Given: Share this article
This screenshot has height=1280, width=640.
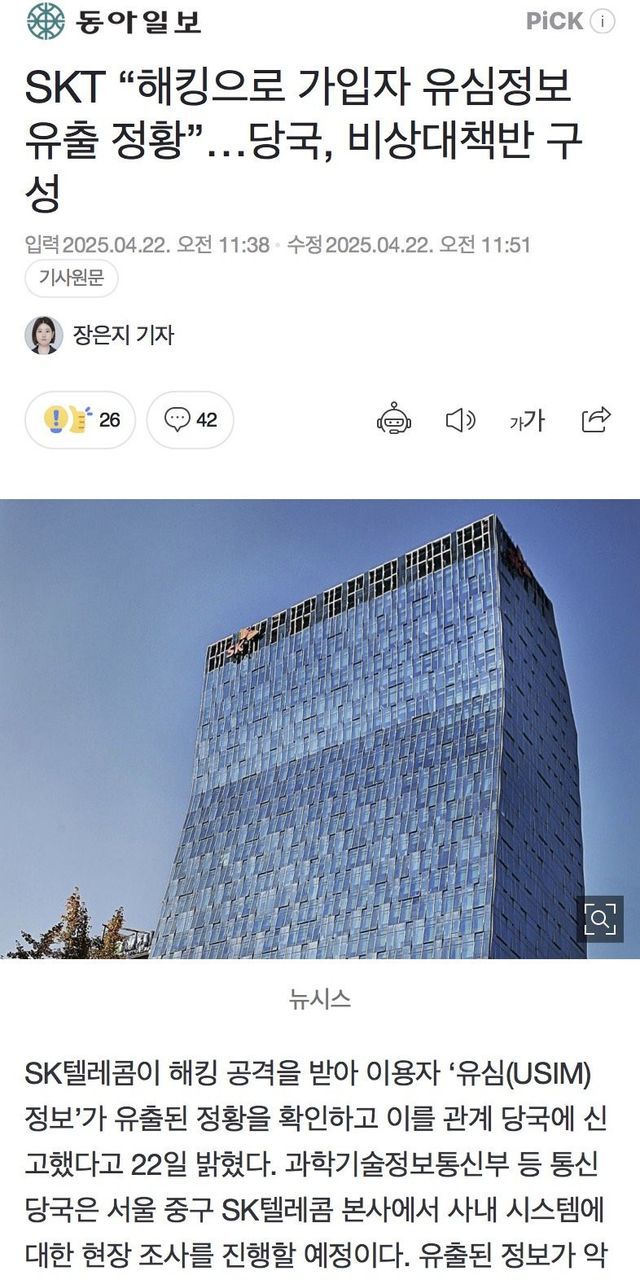Looking at the screenshot, I should click(596, 420).
